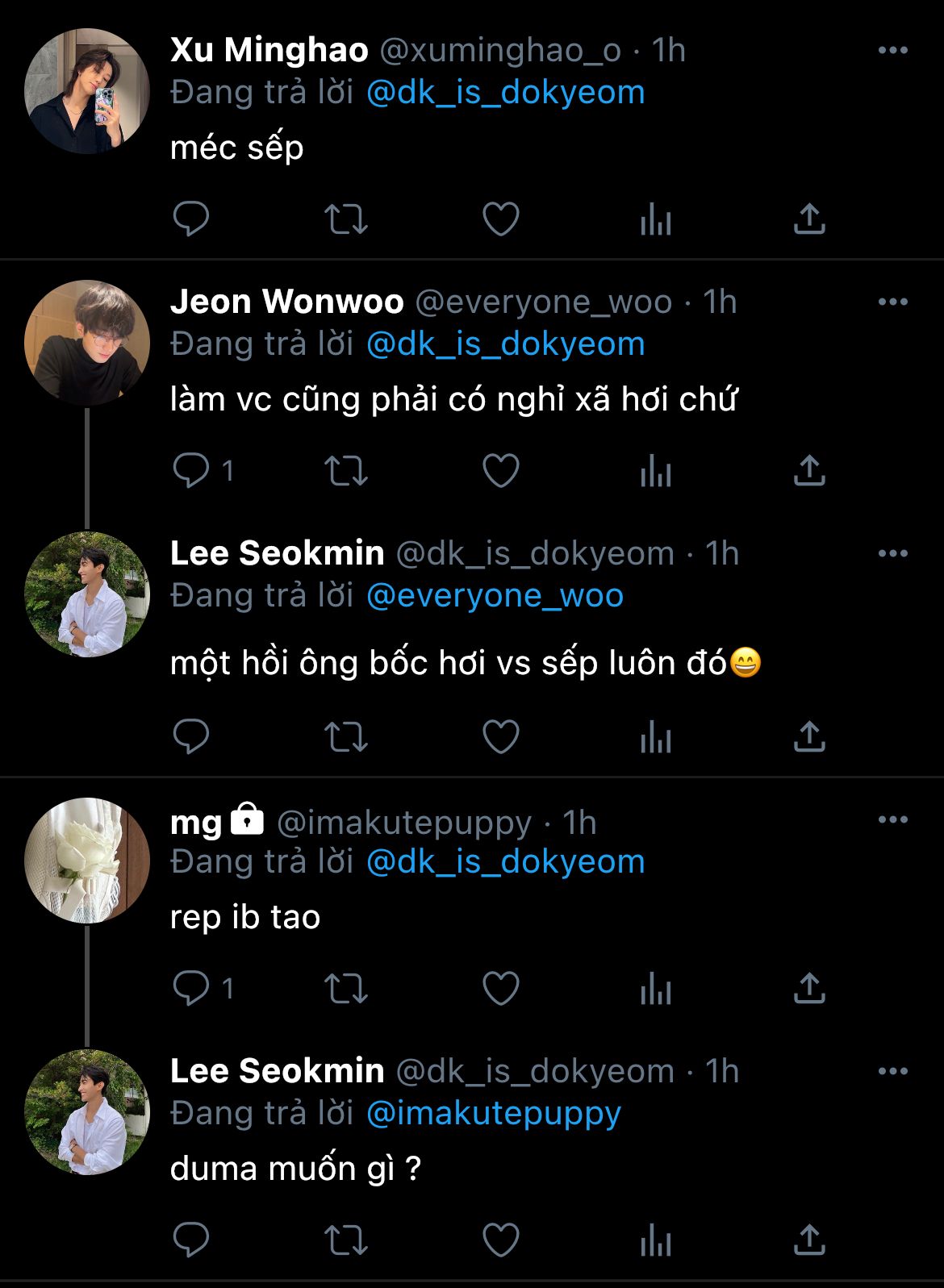Like Lee Seokmin's "duma muốn gì ?" reply
The width and height of the screenshot is (944, 1288).
500,1240
